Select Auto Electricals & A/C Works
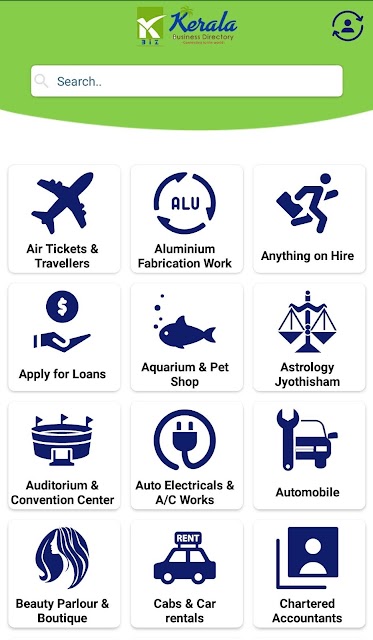Viewport: 373px width, 640px height. (186, 456)
